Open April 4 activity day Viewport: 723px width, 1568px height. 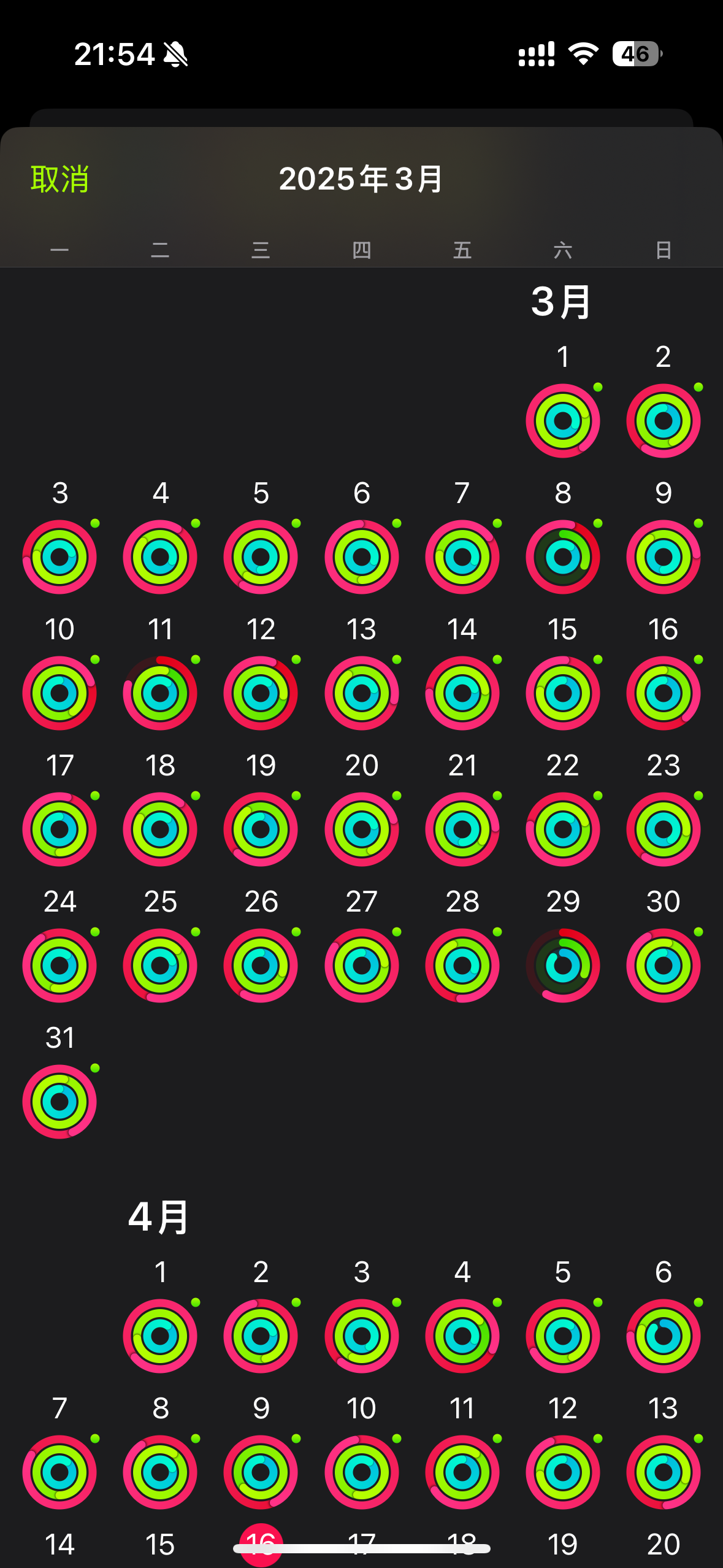[x=462, y=1335]
